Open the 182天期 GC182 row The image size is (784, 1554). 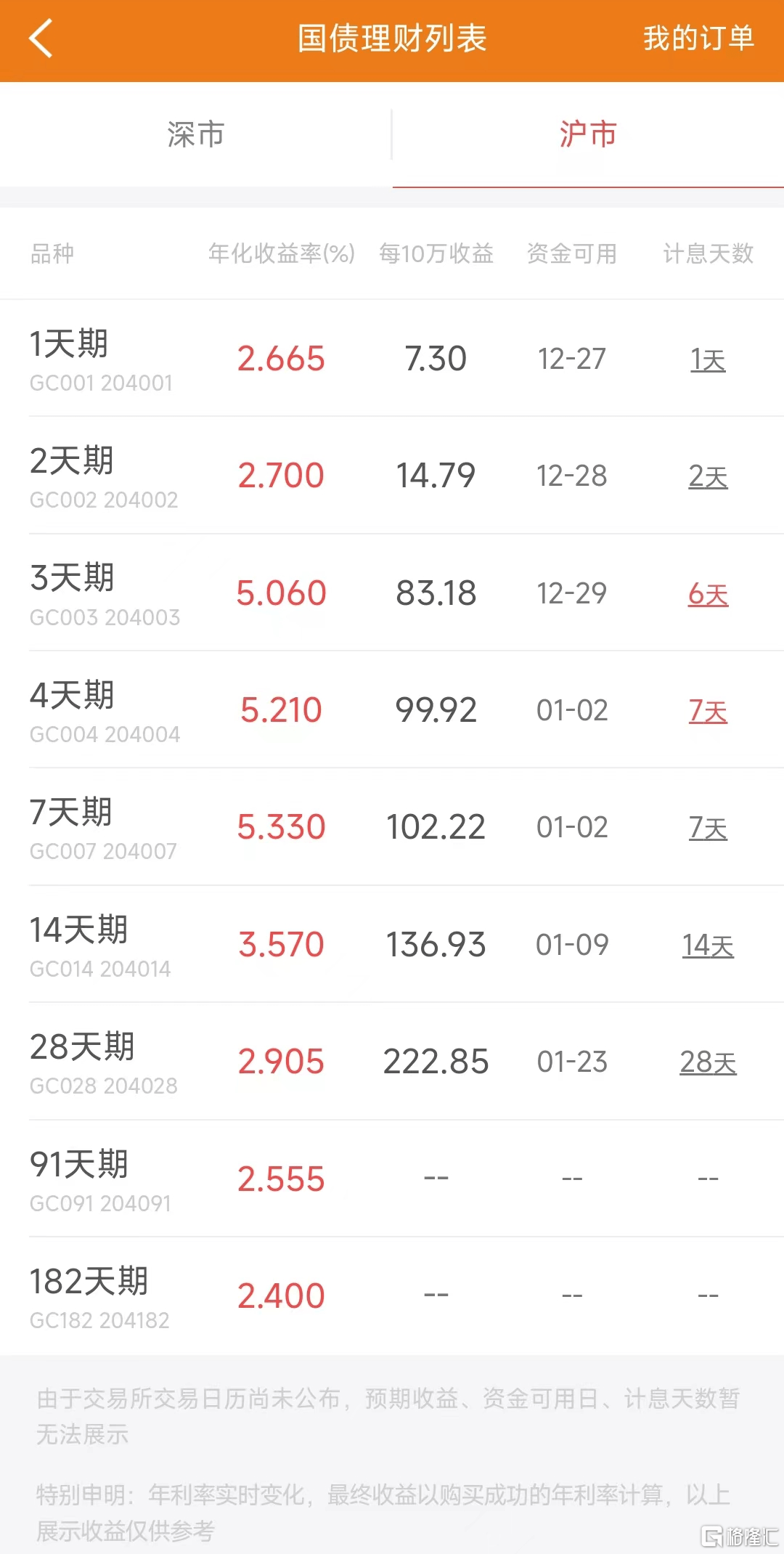392,1296
